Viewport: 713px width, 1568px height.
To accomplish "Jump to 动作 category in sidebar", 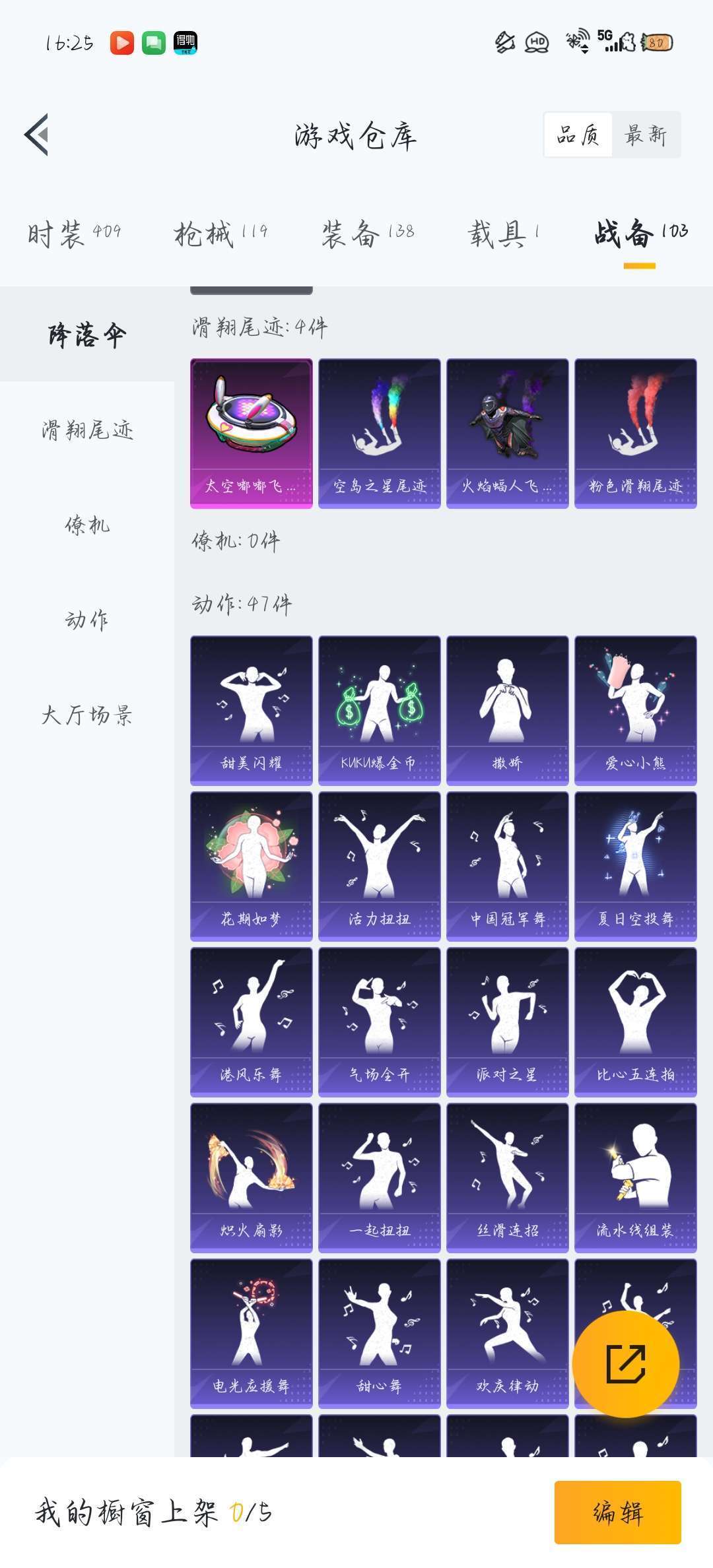I will coord(87,620).
